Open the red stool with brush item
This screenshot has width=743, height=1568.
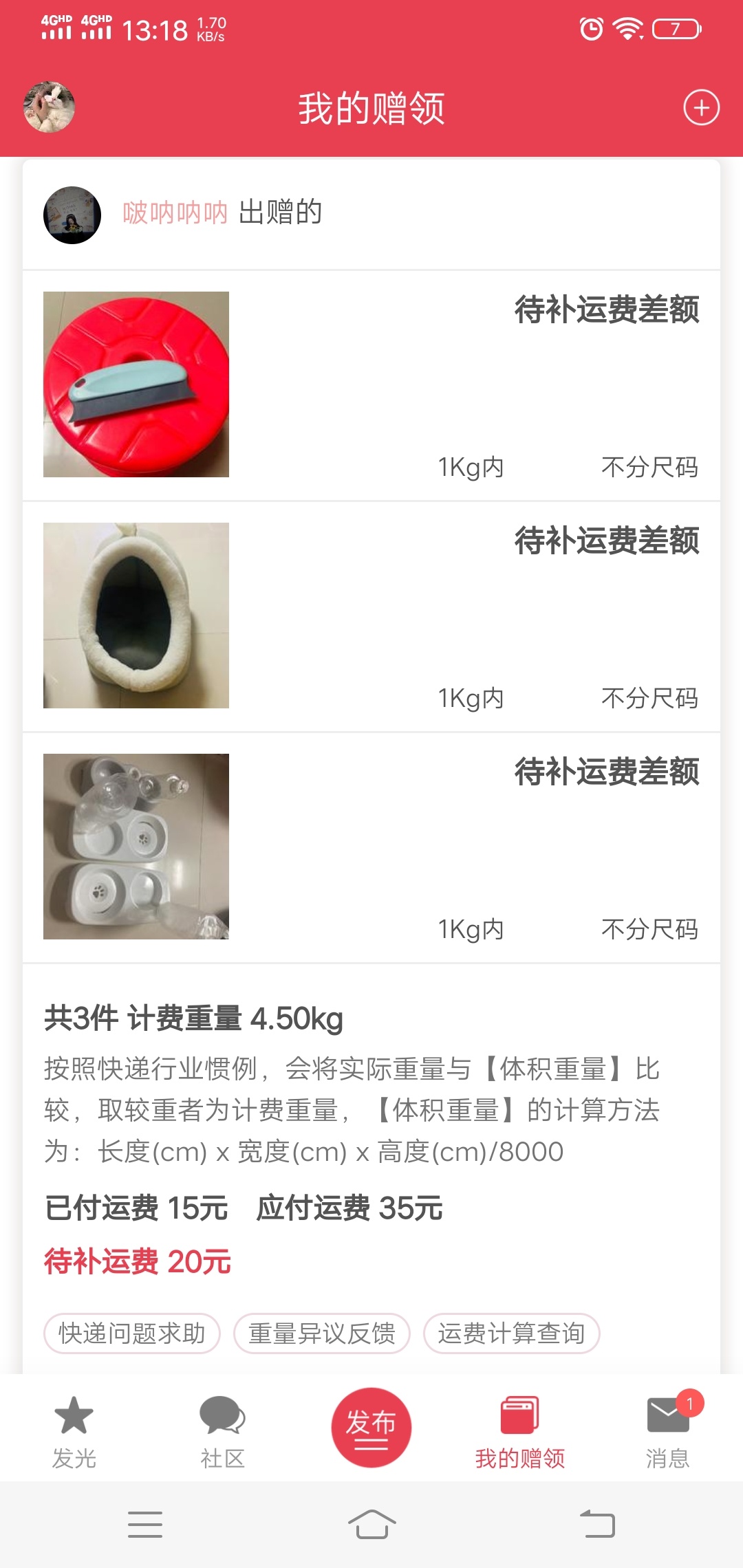point(136,384)
